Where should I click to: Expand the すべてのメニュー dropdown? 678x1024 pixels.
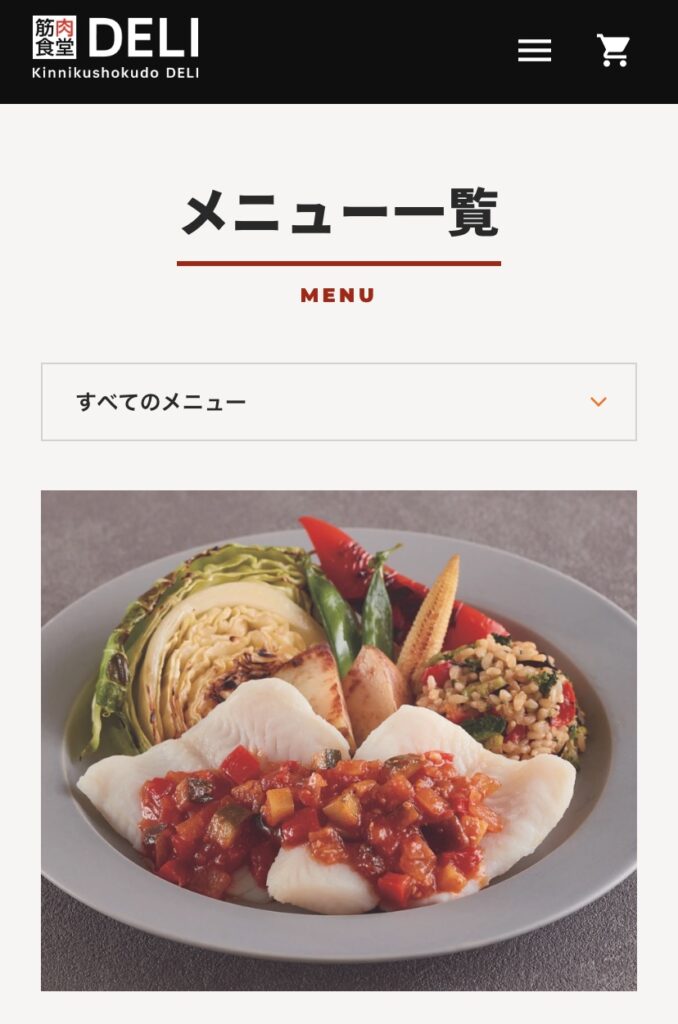pyautogui.click(x=338, y=402)
